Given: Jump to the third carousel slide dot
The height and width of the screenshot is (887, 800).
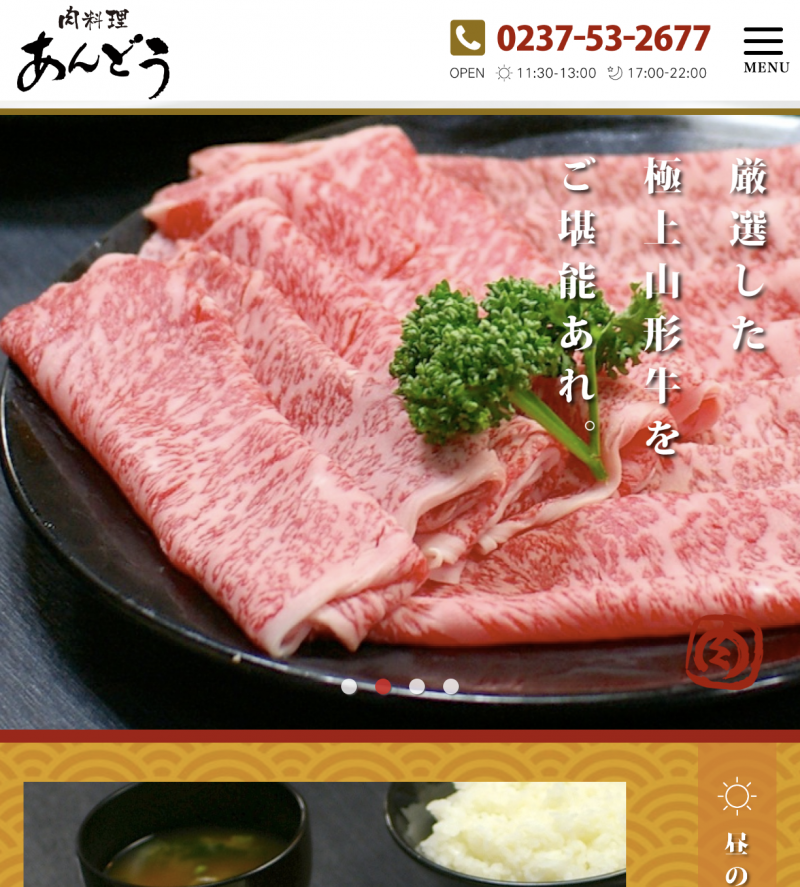Looking at the screenshot, I should [417, 686].
